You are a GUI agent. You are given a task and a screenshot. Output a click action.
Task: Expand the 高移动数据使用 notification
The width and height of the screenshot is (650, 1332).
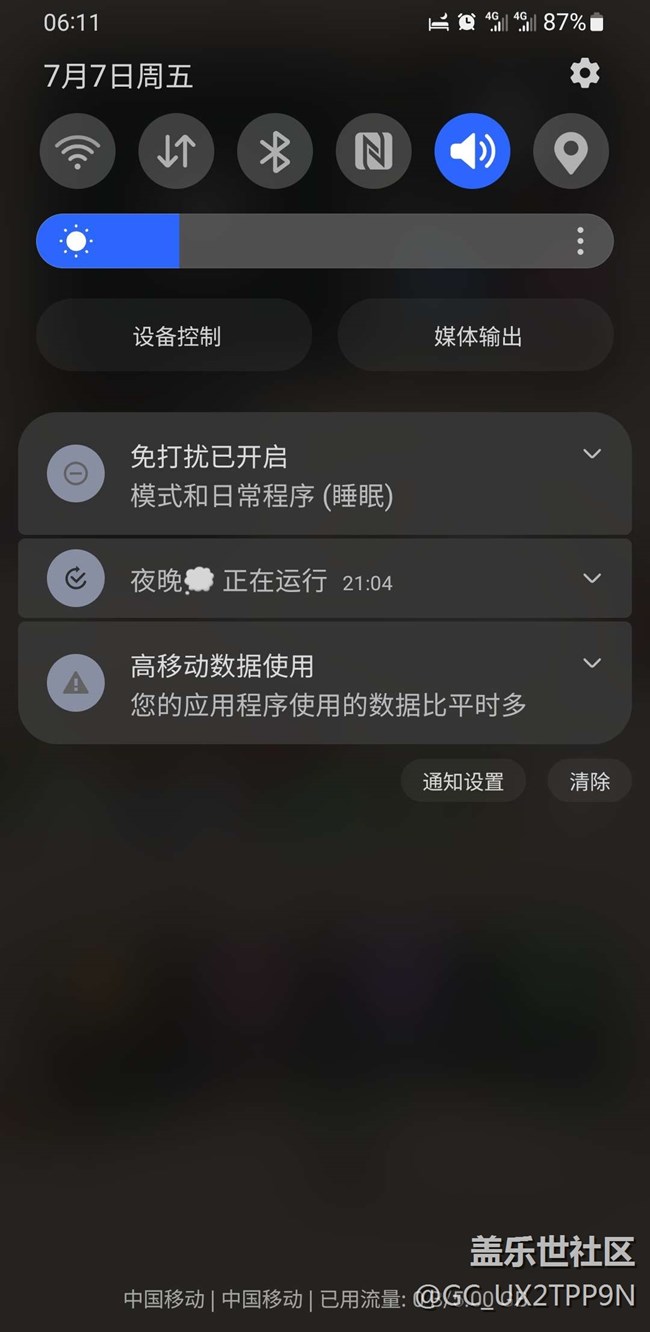[x=592, y=663]
